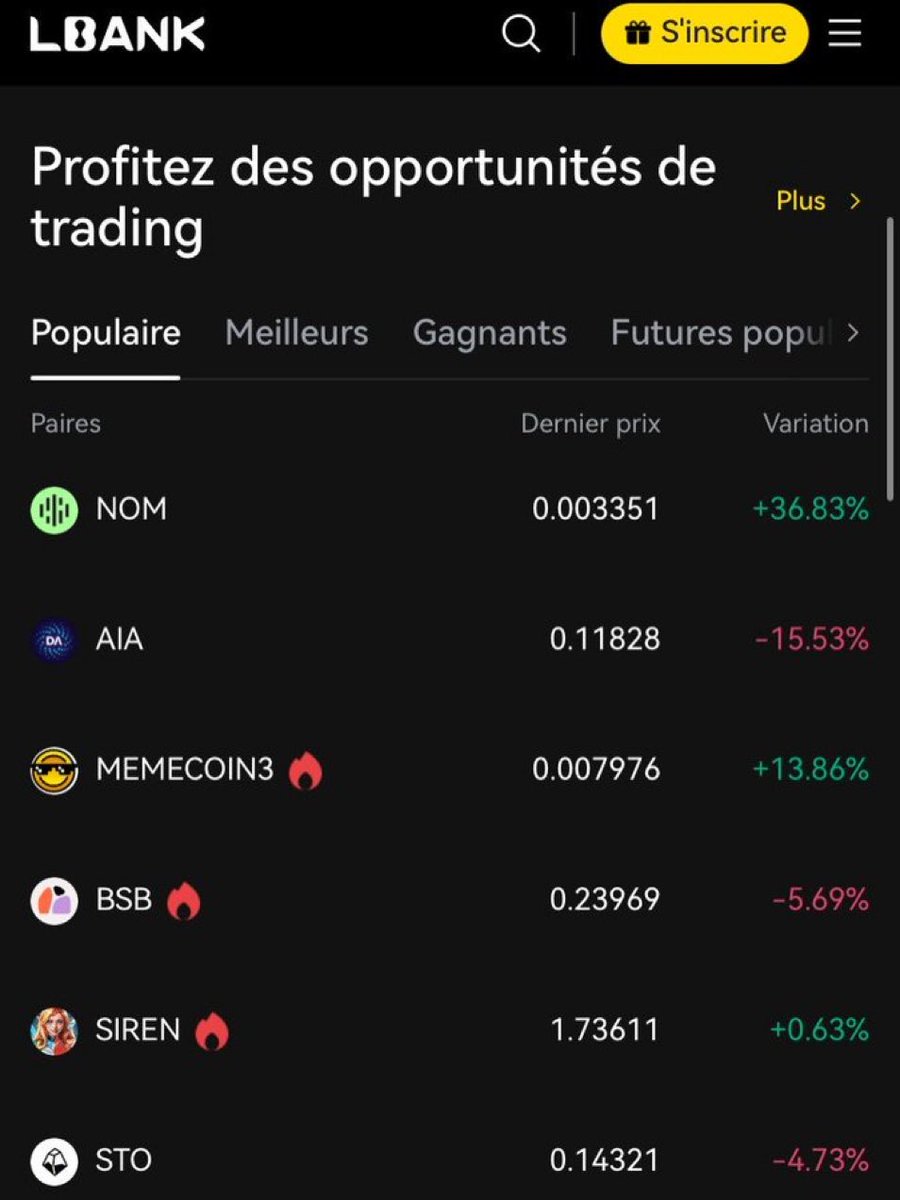Open the AIA trading pair

point(119,639)
